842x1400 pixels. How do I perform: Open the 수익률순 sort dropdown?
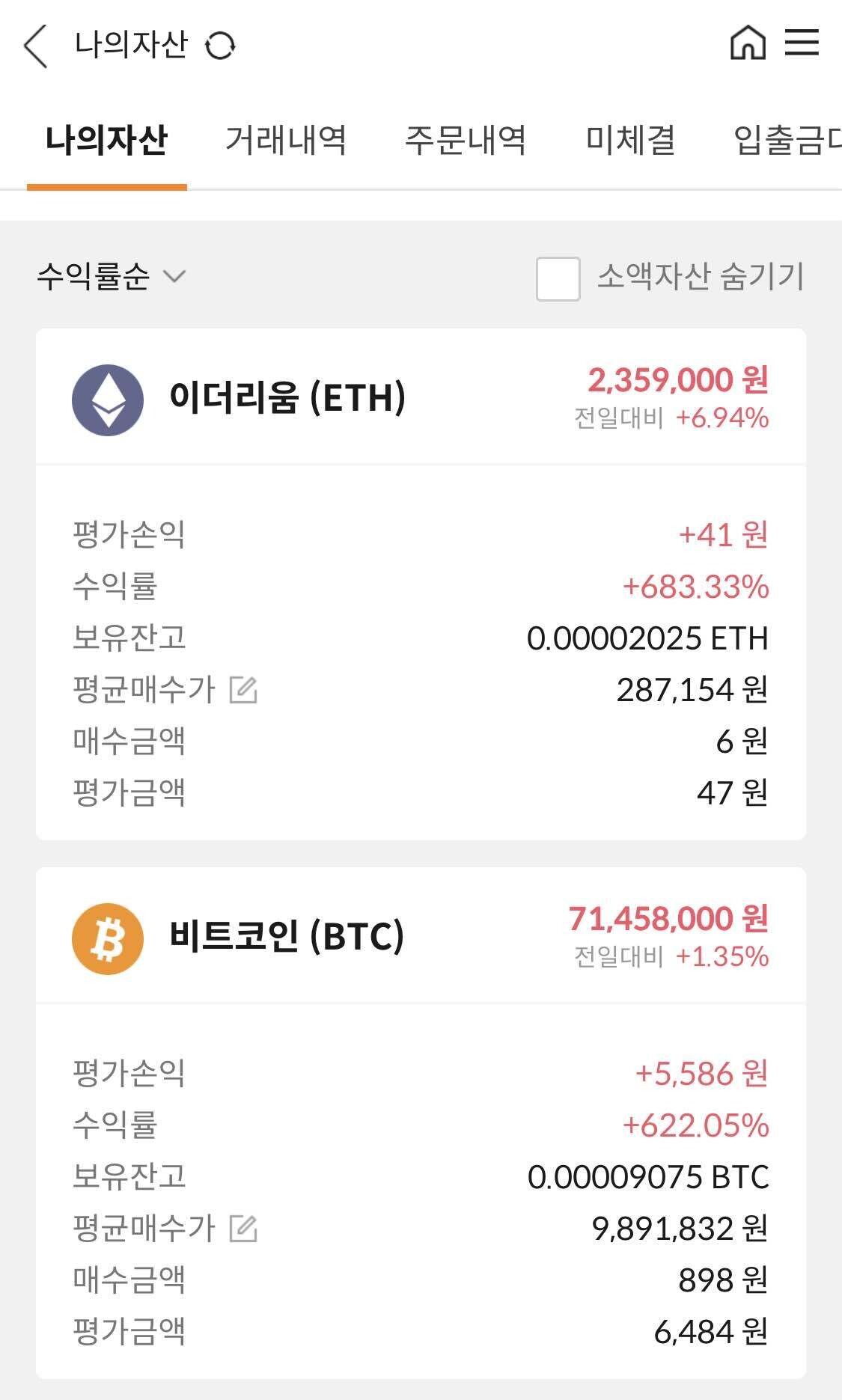click(x=109, y=278)
